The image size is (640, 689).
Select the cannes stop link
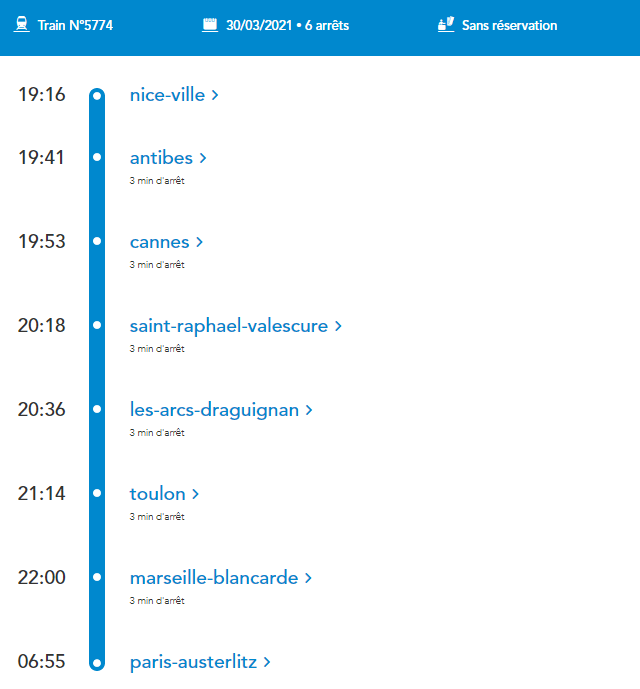click(x=165, y=242)
